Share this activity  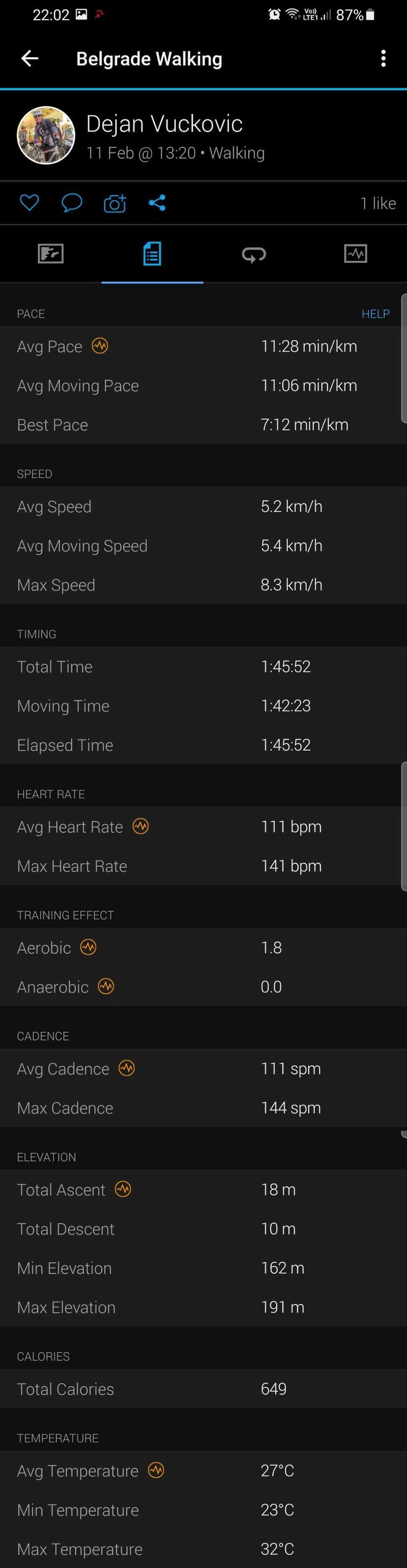coord(157,203)
